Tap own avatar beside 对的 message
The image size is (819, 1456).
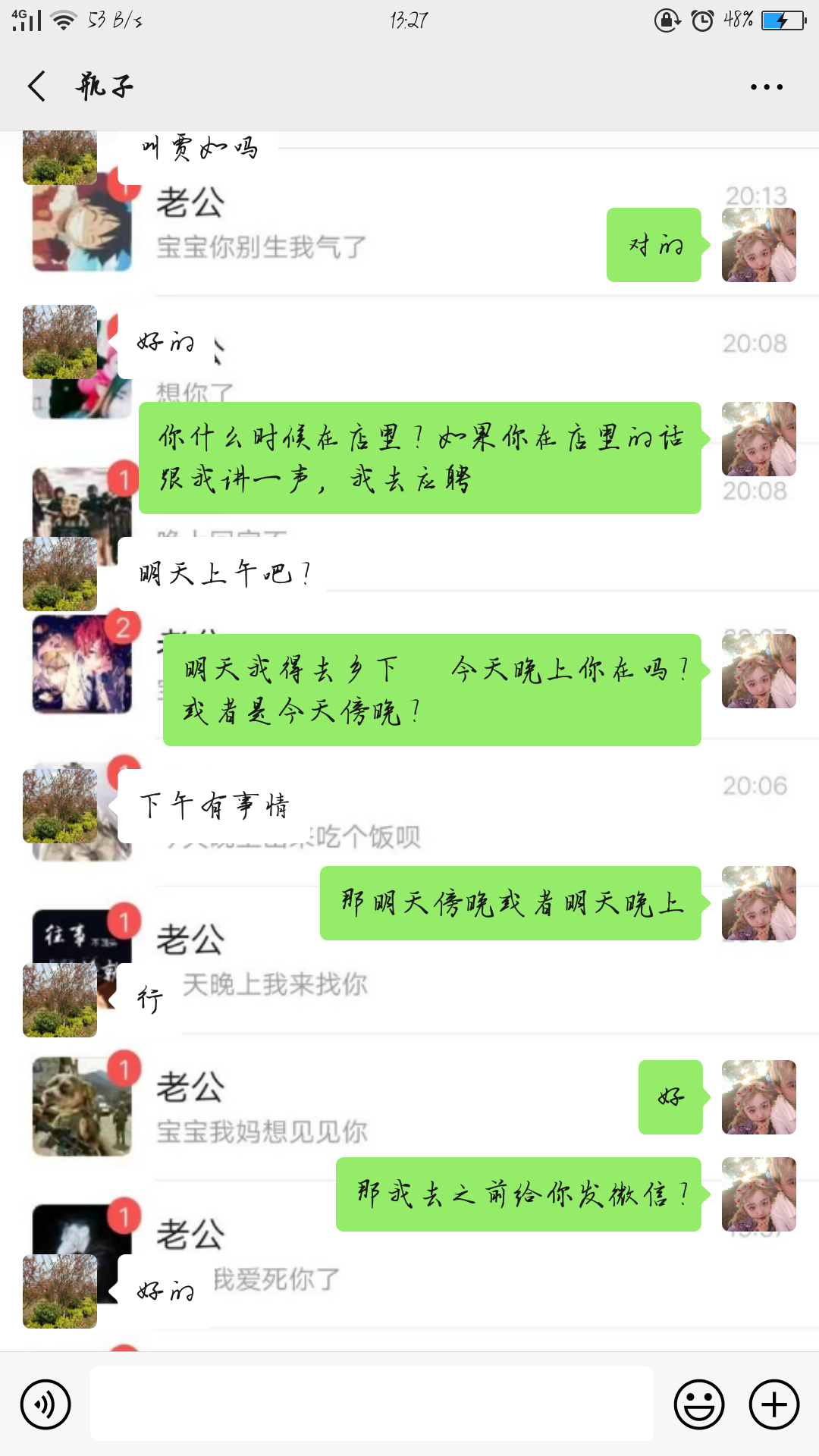(759, 245)
